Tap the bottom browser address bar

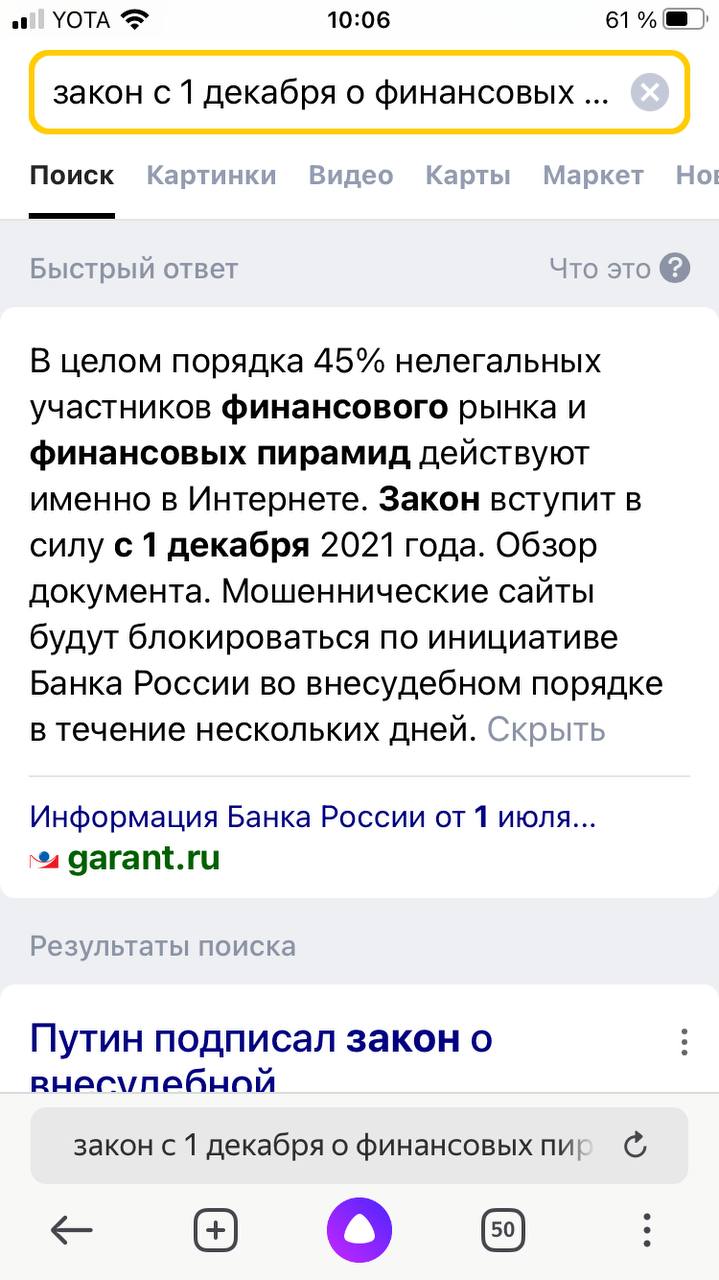pos(333,1146)
